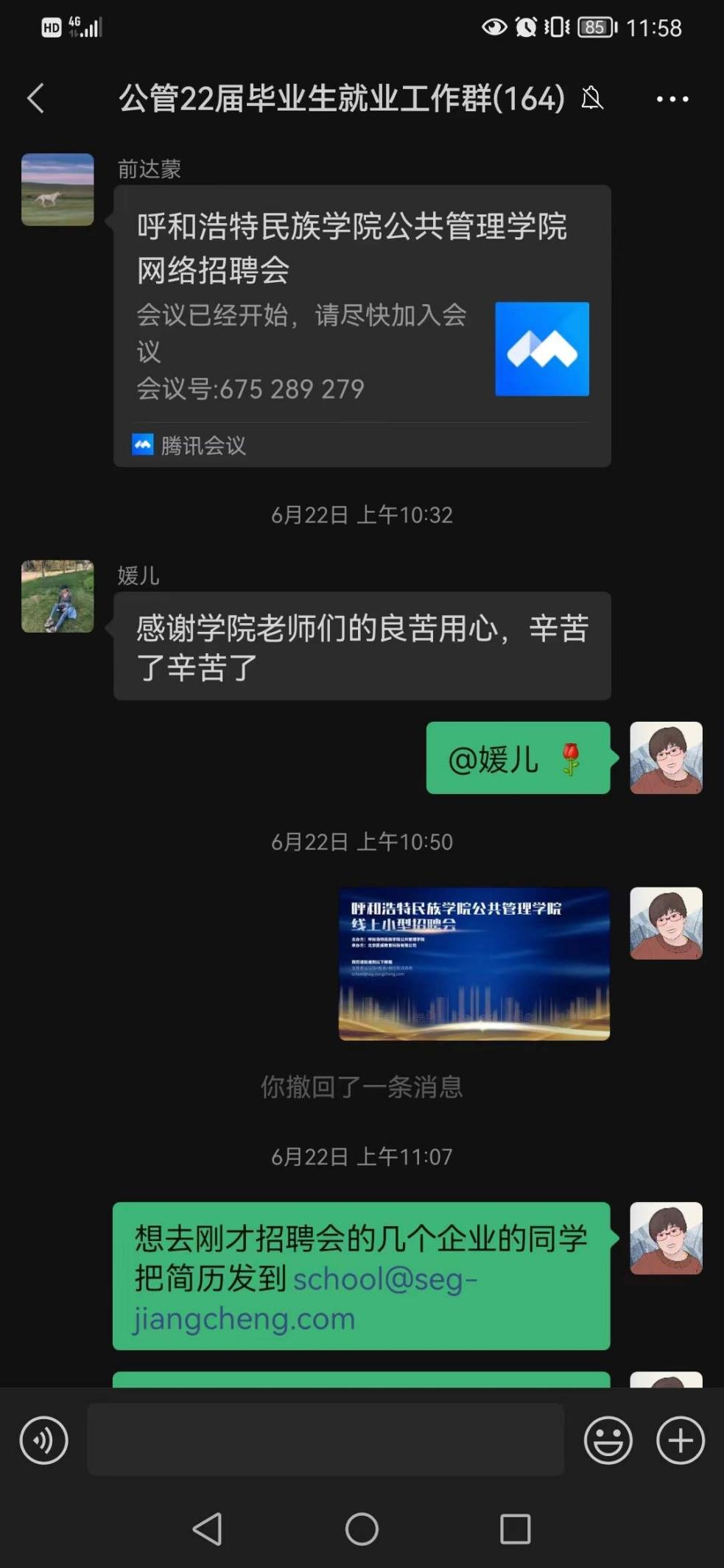View 媛儿's profile avatar
724x1568 pixels.
pos(57,597)
